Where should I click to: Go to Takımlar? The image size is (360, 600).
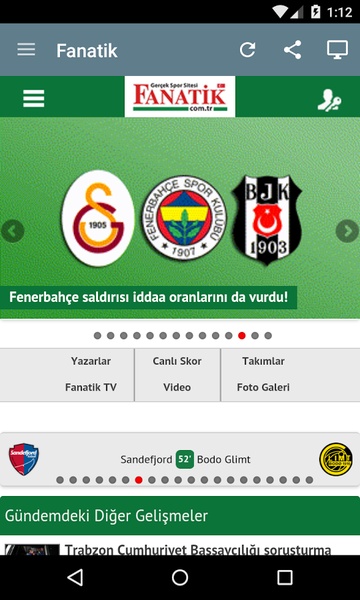point(263,361)
